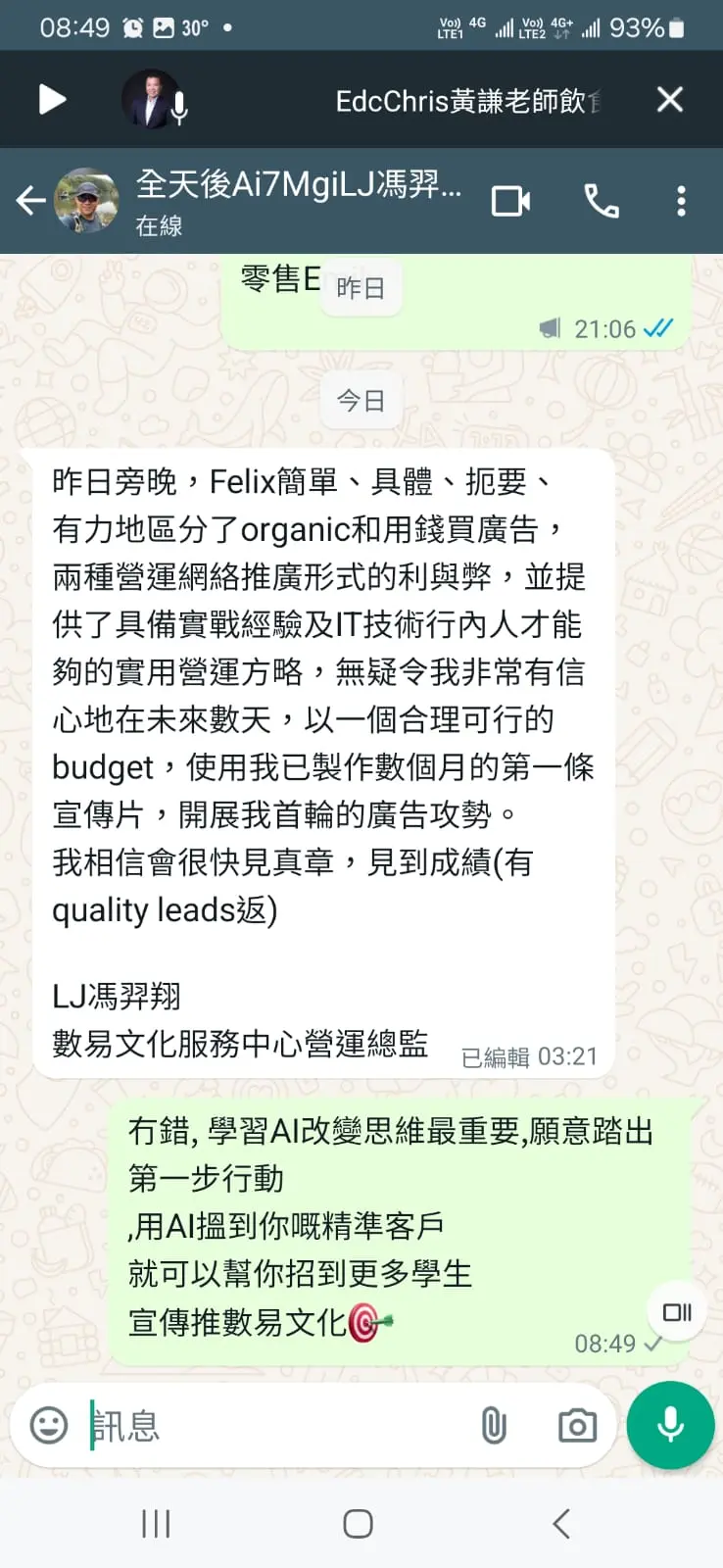
Task: Open the chat overflow menu
Action: click(x=681, y=201)
